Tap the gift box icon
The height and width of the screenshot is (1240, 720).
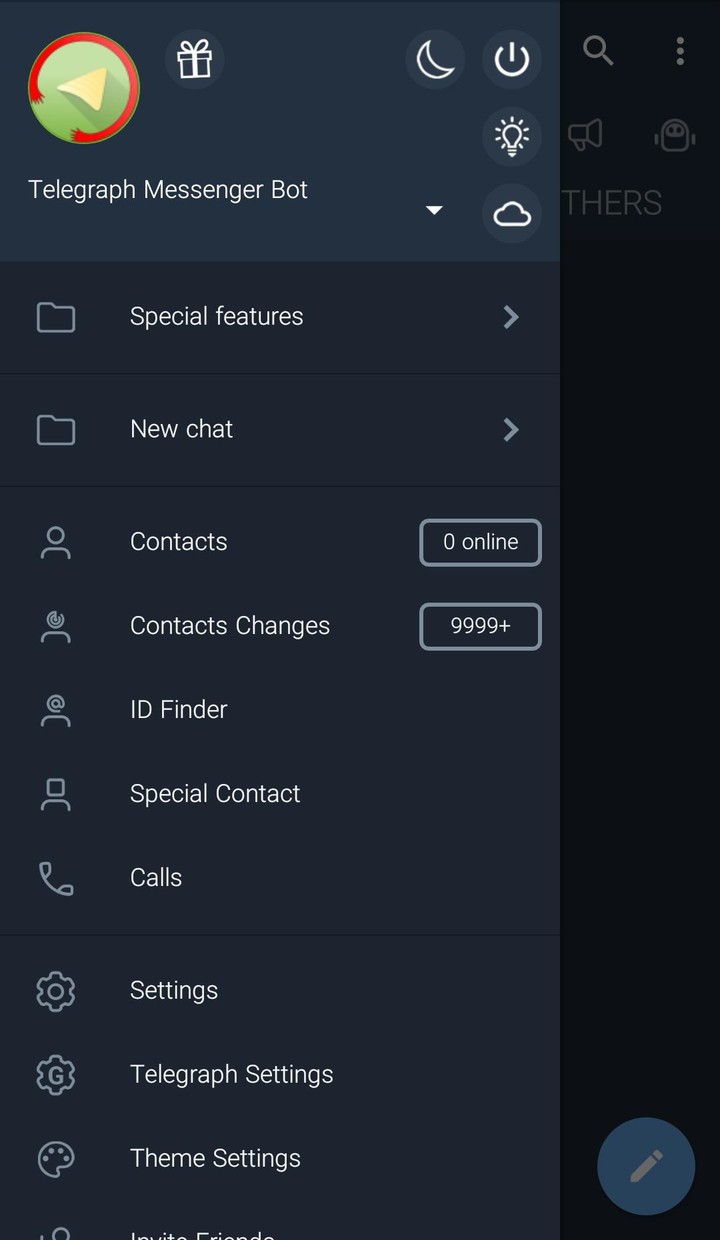tap(195, 60)
